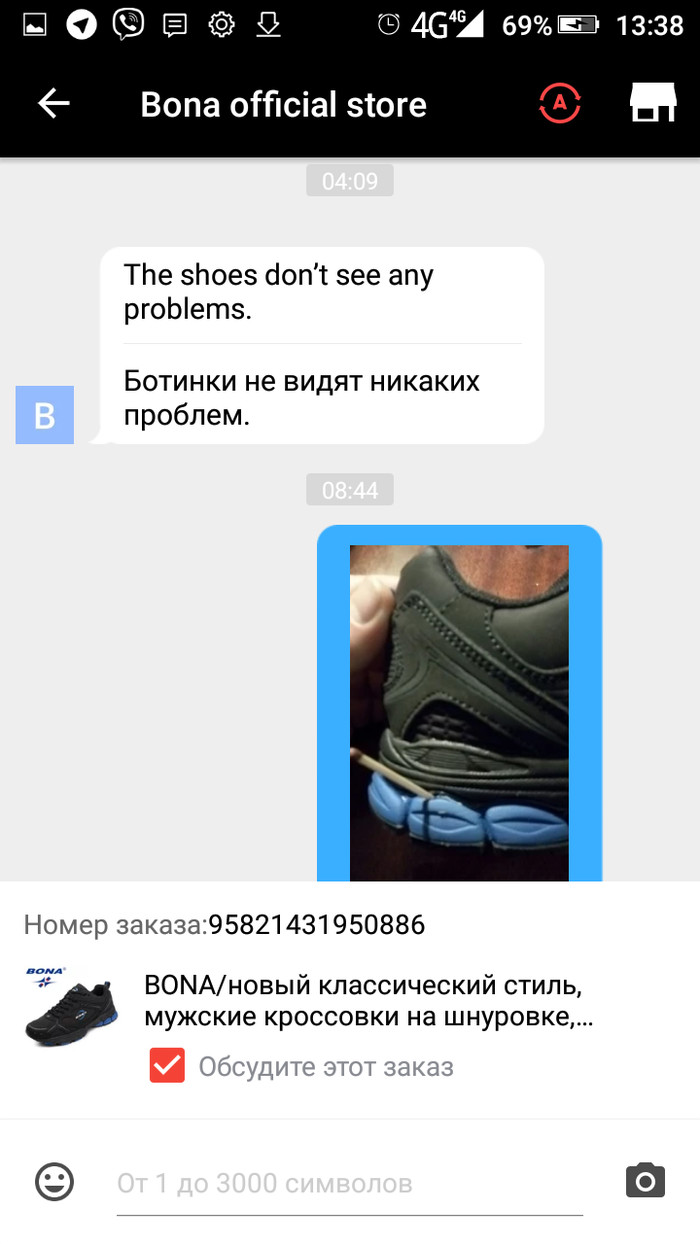Image resolution: width=700 pixels, height=1244 pixels.
Task: Attach a photo with the camera icon
Action: tap(645, 1181)
